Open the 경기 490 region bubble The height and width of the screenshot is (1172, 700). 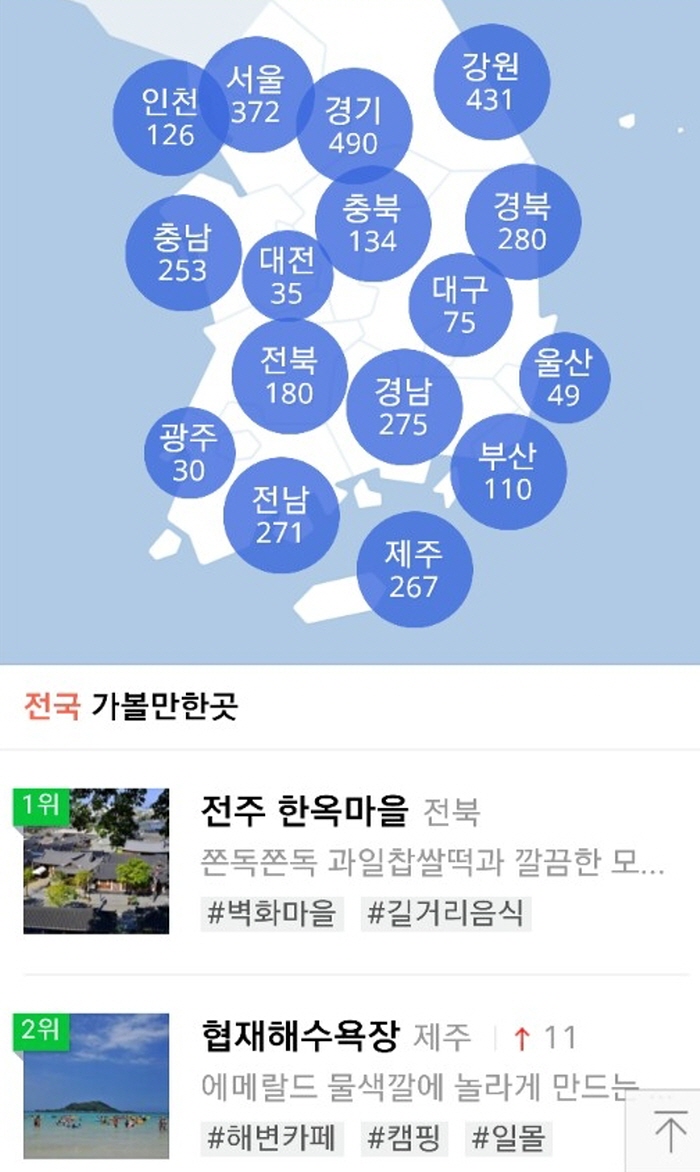[x=355, y=127]
